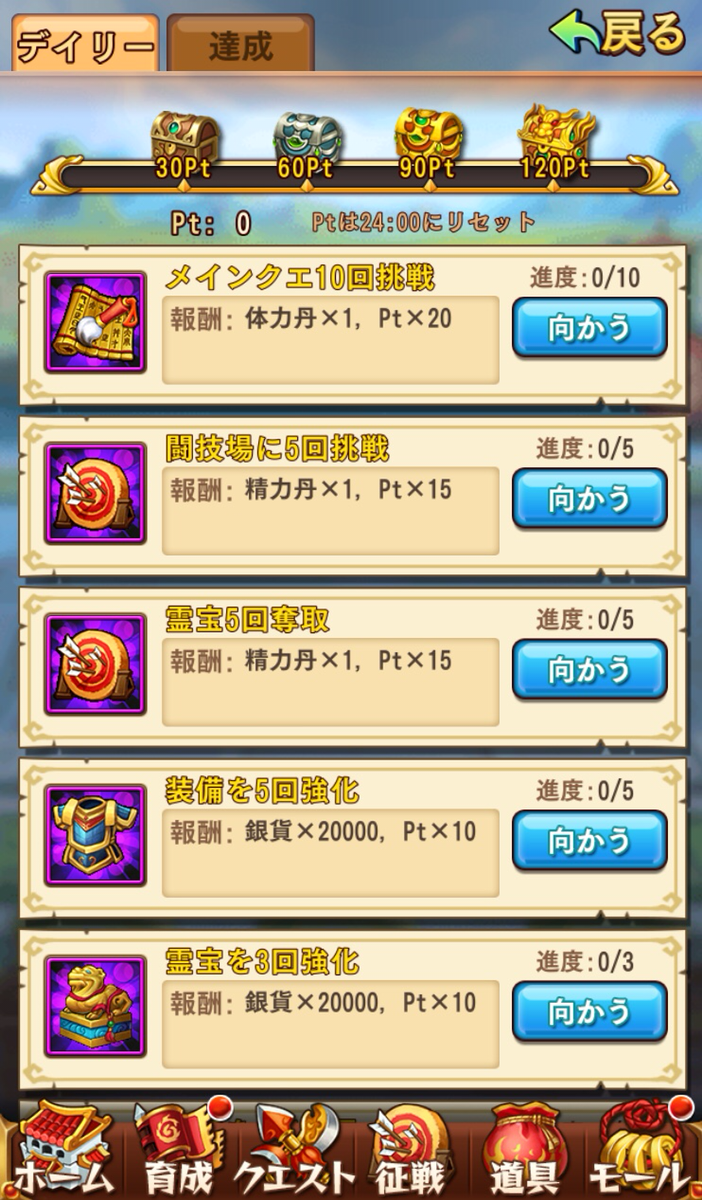Image resolution: width=702 pixels, height=1200 pixels.
Task: Open the 育成 tab
Action: coord(175,1150)
